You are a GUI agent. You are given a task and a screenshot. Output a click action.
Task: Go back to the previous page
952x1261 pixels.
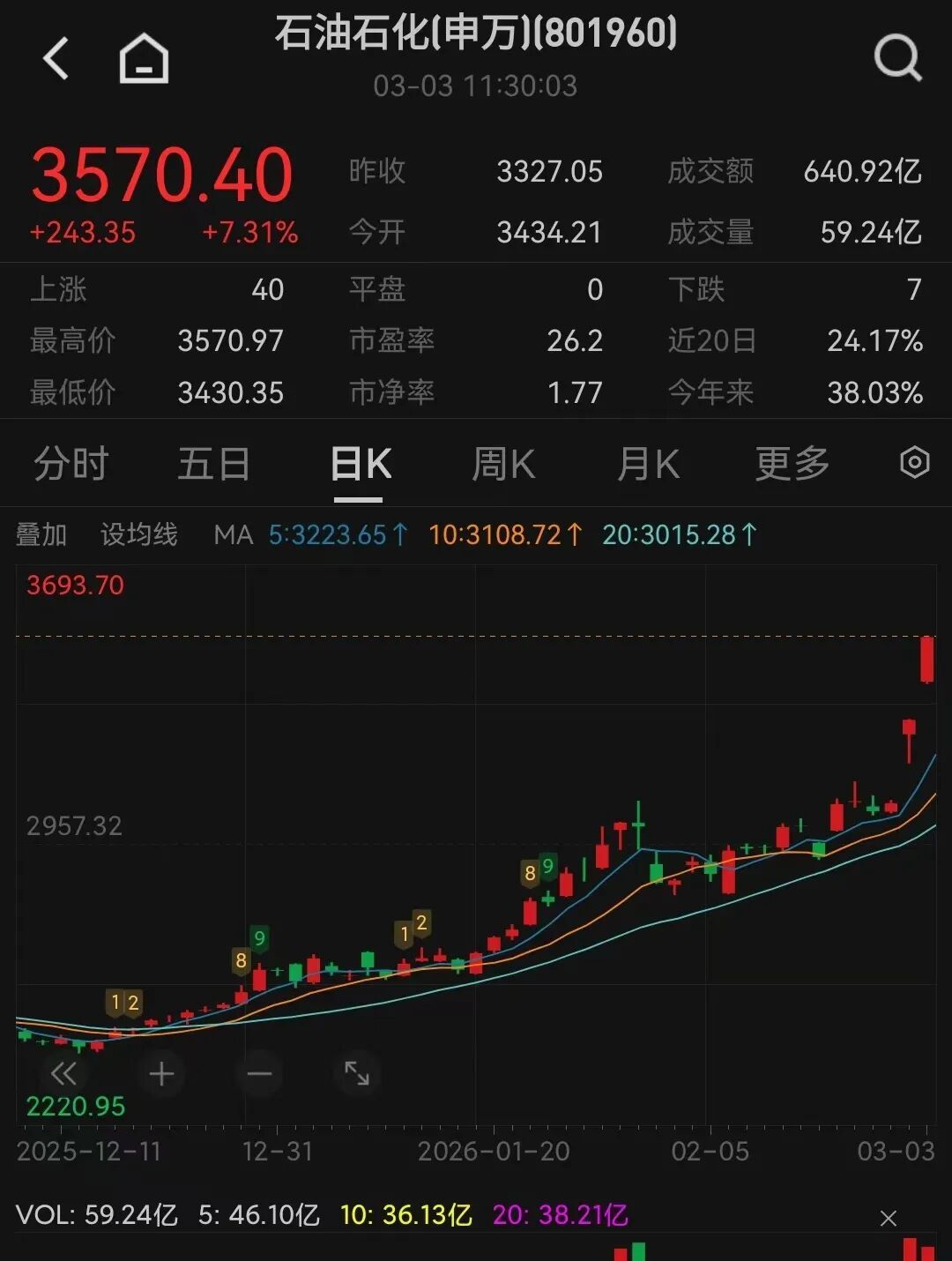56,59
